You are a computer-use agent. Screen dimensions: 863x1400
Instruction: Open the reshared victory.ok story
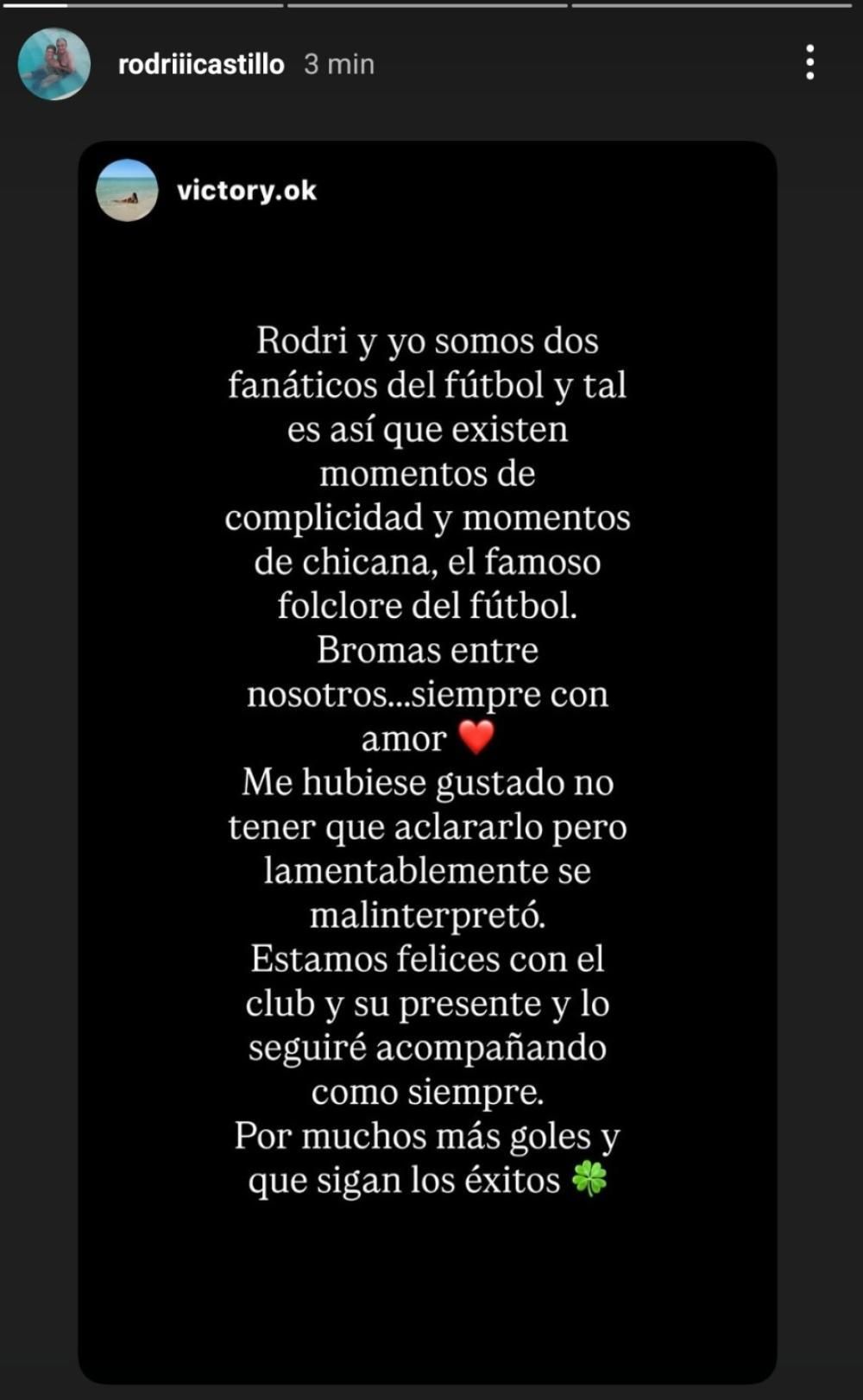pyautogui.click(x=427, y=760)
